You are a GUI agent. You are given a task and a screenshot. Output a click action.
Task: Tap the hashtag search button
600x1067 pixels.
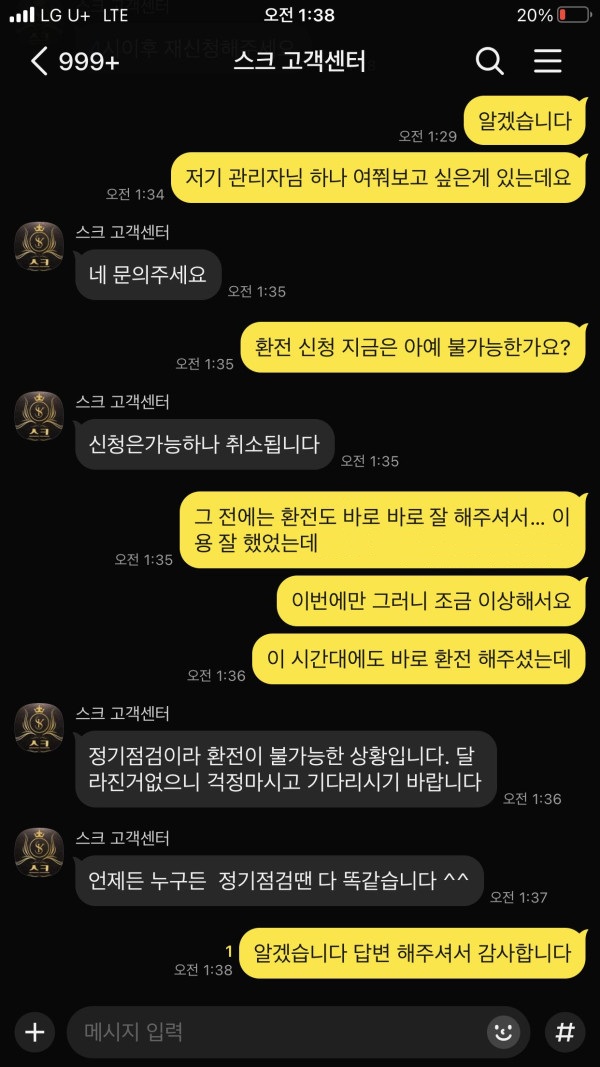[565, 1031]
